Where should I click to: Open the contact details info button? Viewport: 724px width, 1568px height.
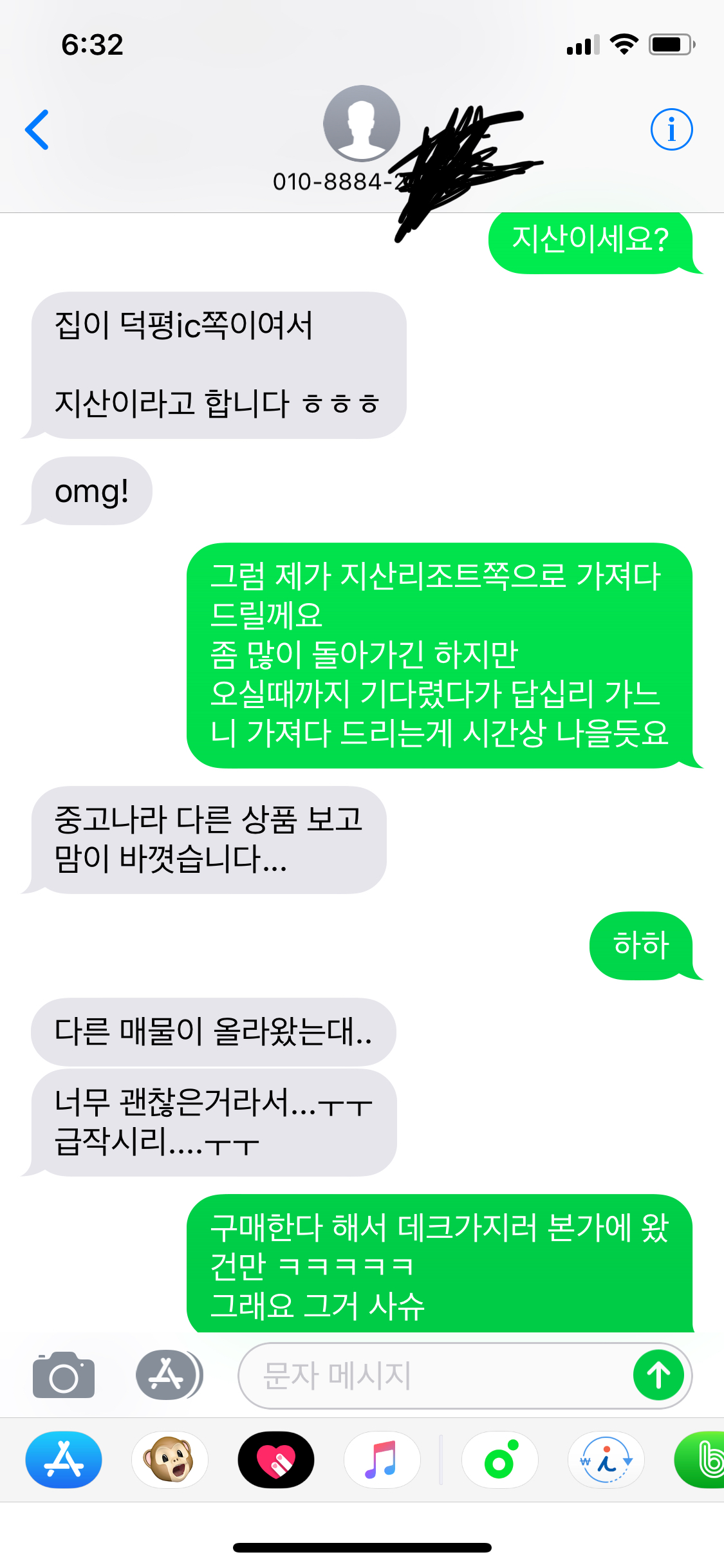click(x=671, y=129)
